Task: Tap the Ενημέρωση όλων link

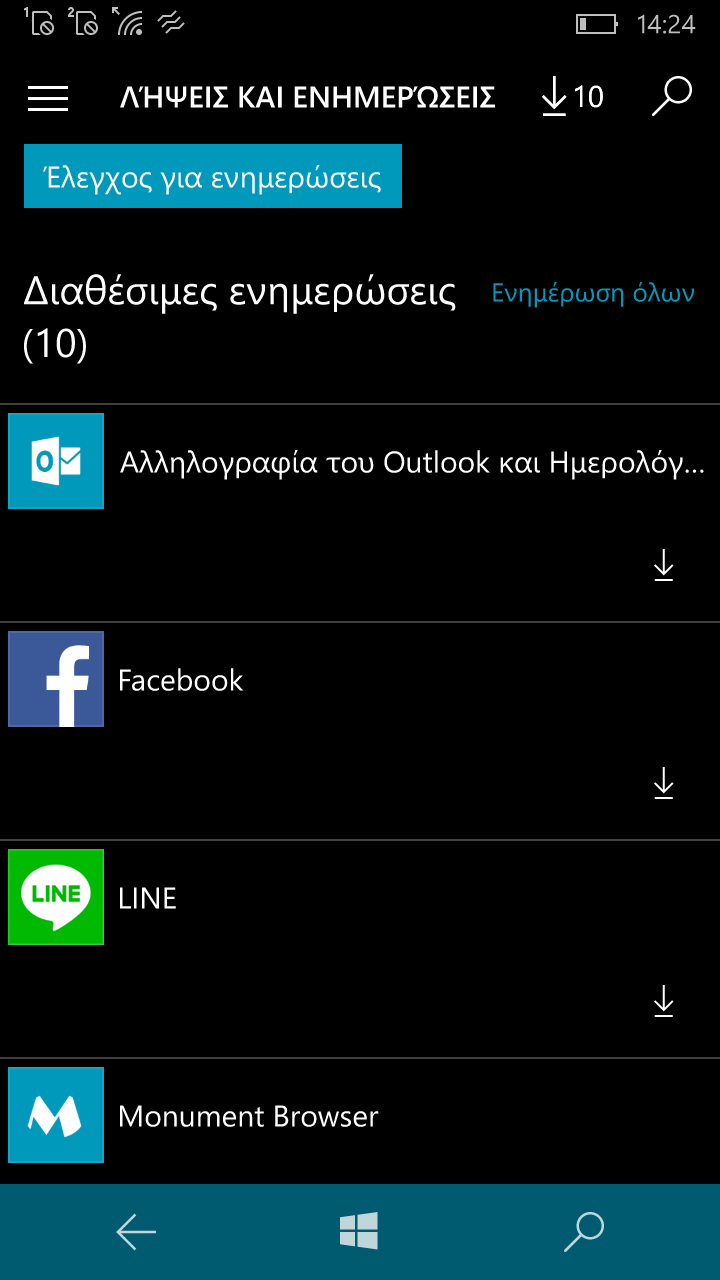Action: click(x=593, y=294)
